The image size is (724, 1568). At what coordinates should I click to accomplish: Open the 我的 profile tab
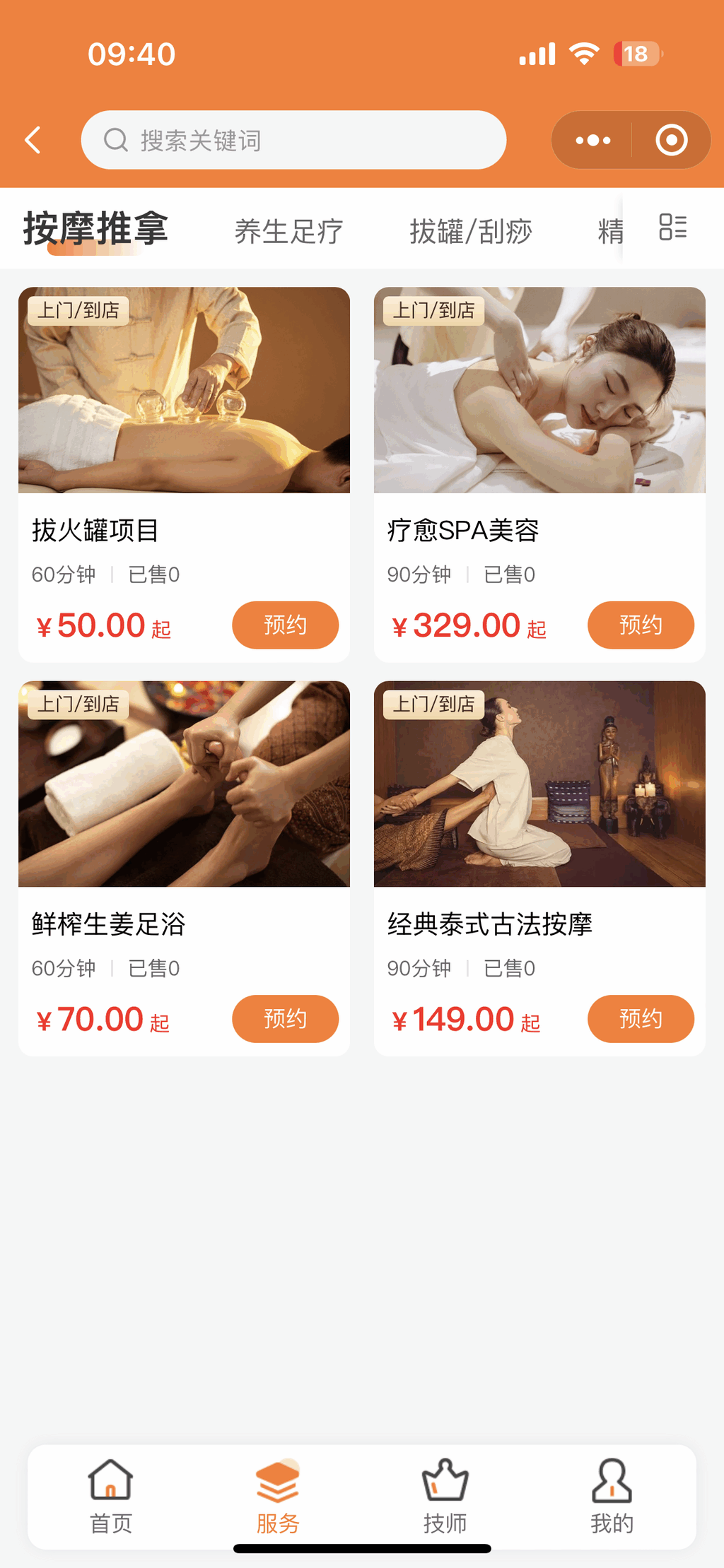[612, 1496]
